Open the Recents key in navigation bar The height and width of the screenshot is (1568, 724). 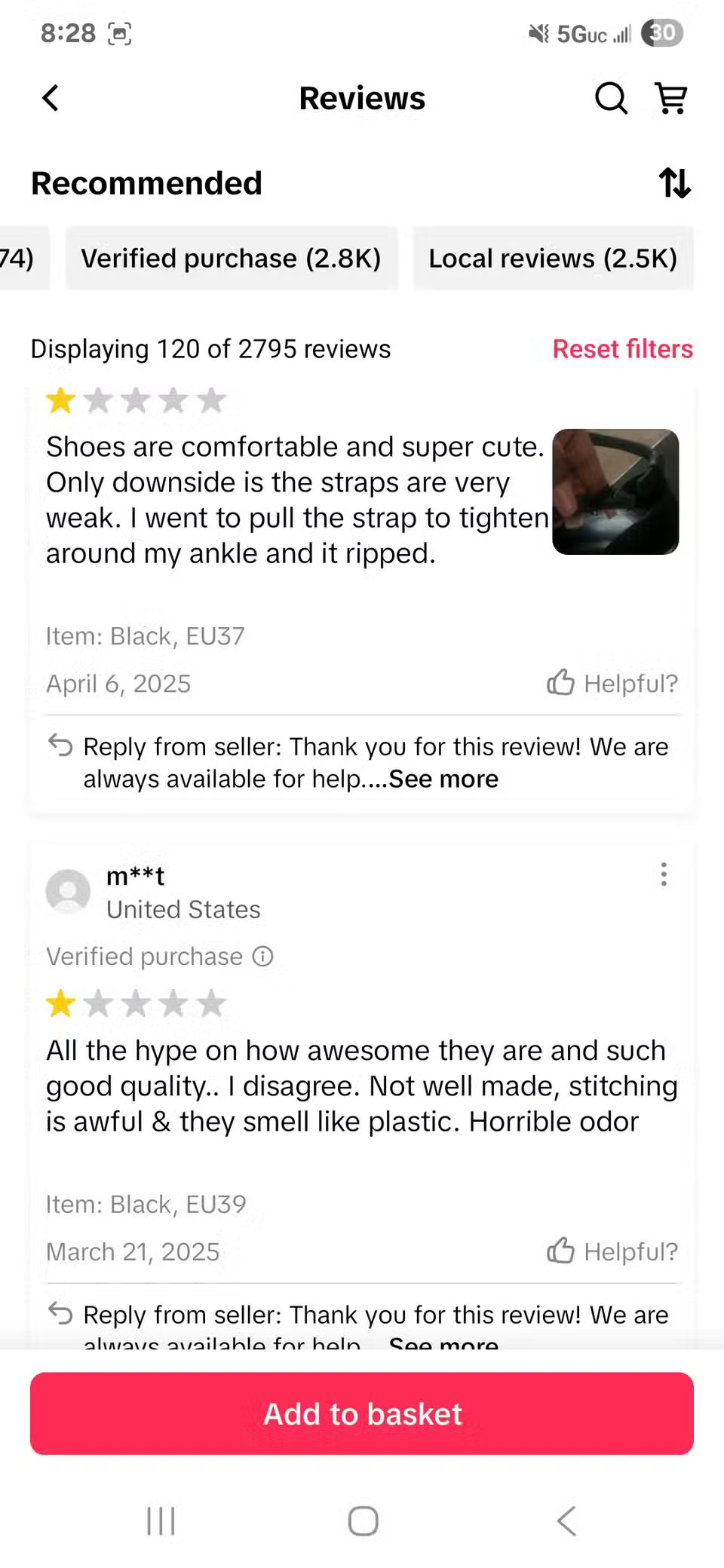coord(161,1521)
